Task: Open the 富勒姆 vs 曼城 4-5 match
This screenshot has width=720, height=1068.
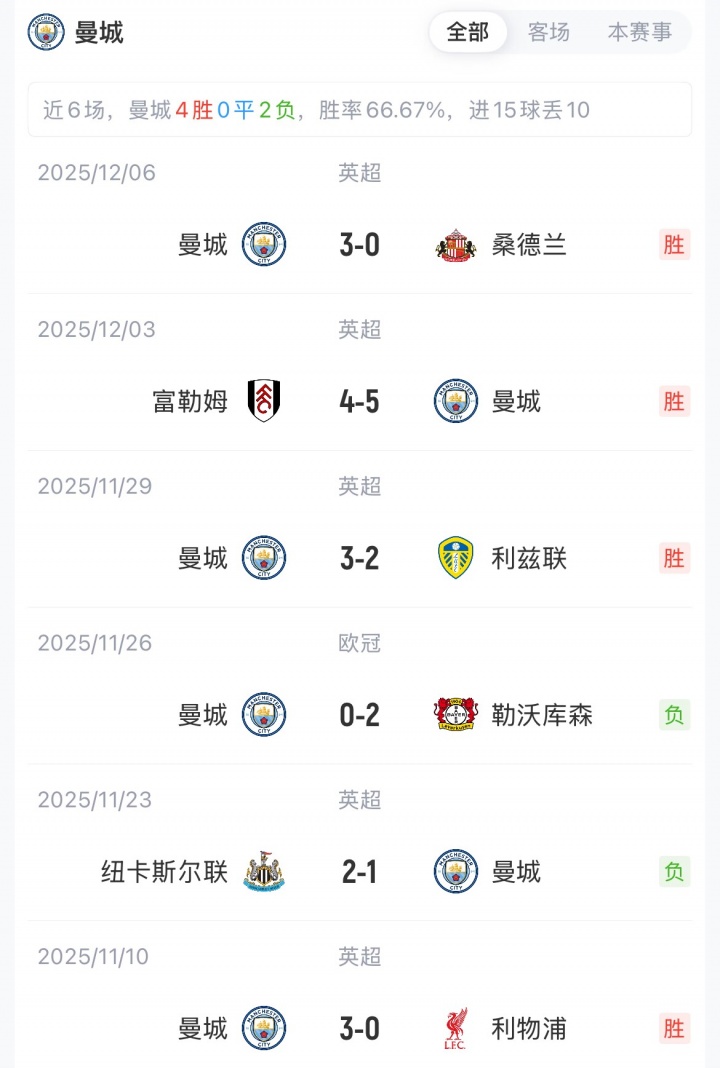Action: coord(360,402)
